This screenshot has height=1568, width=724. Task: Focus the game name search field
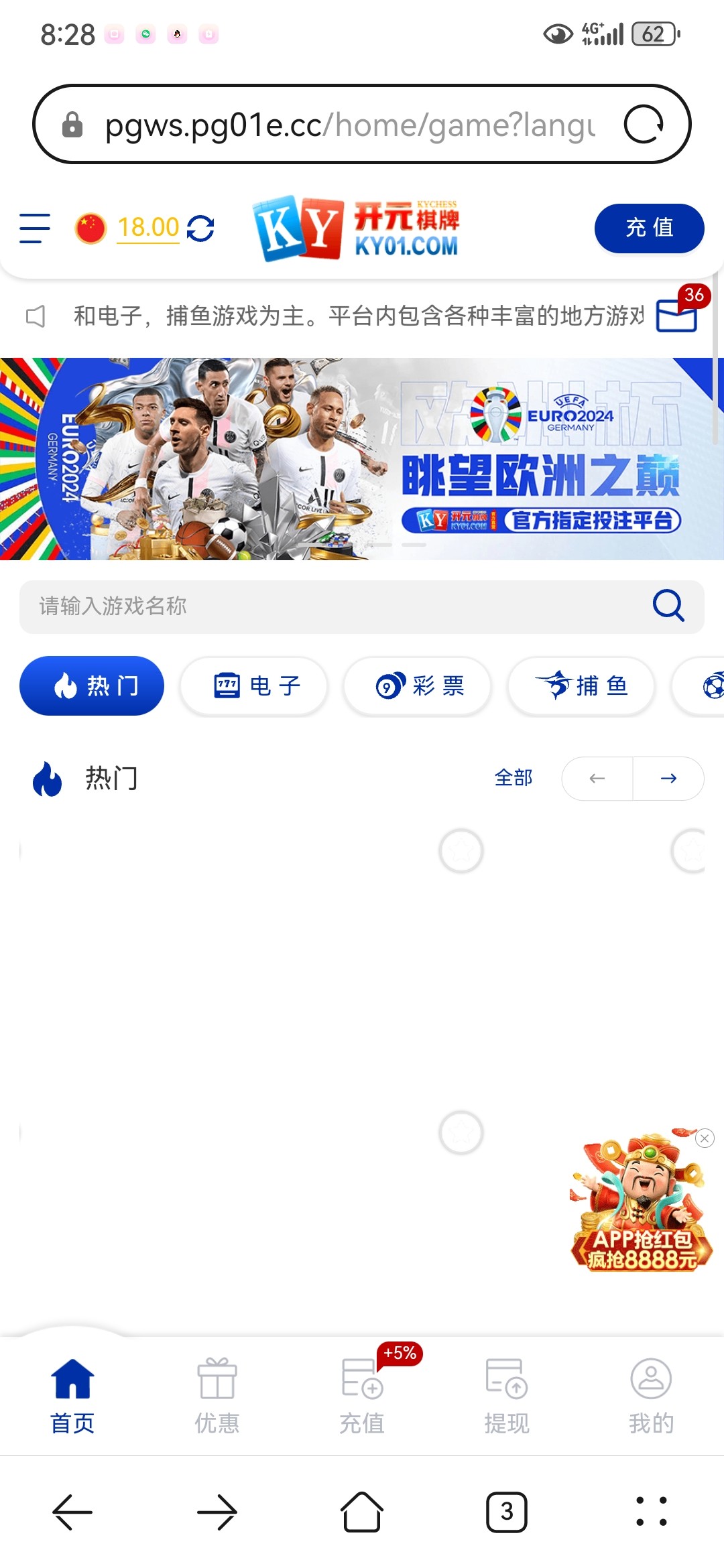[x=335, y=606]
